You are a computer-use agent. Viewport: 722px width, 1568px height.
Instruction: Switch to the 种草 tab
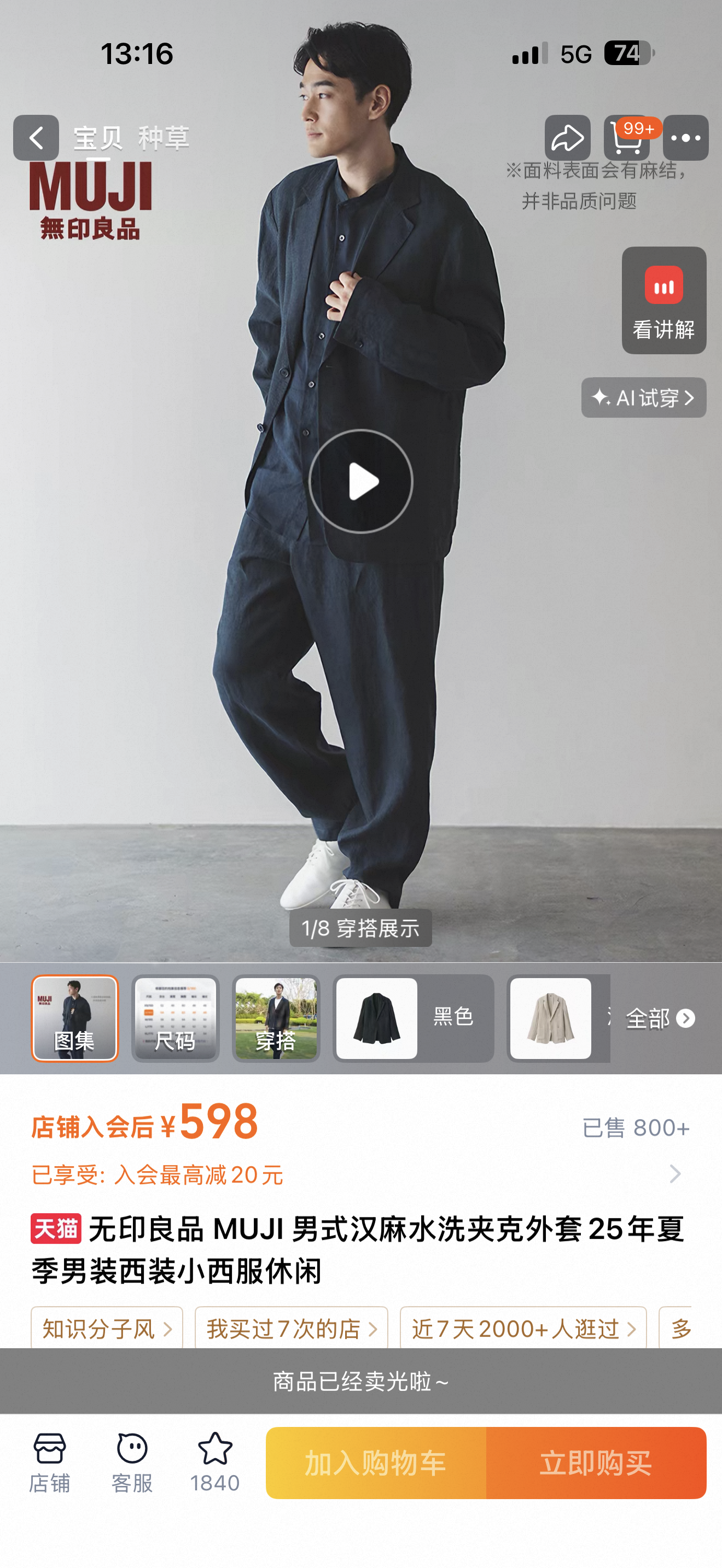coord(164,138)
